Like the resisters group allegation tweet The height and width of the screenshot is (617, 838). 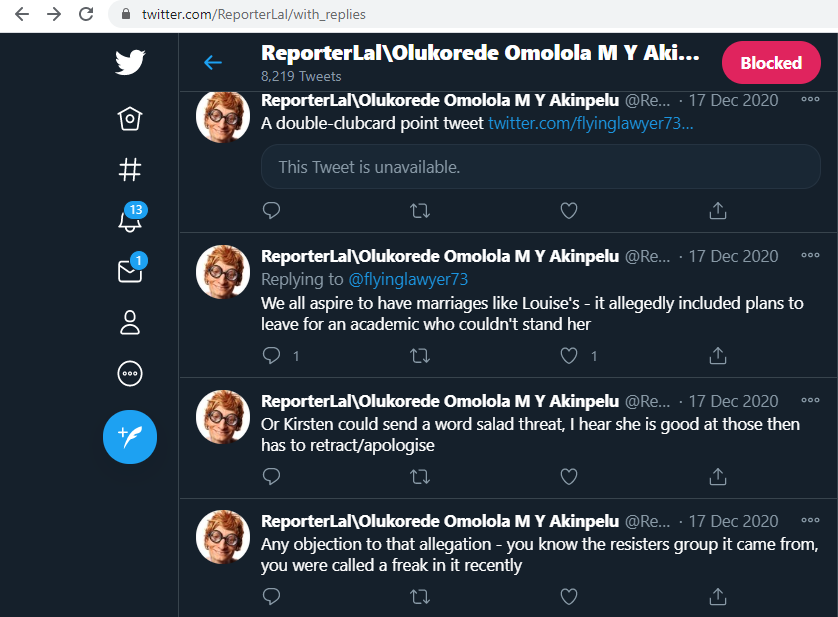(x=569, y=597)
